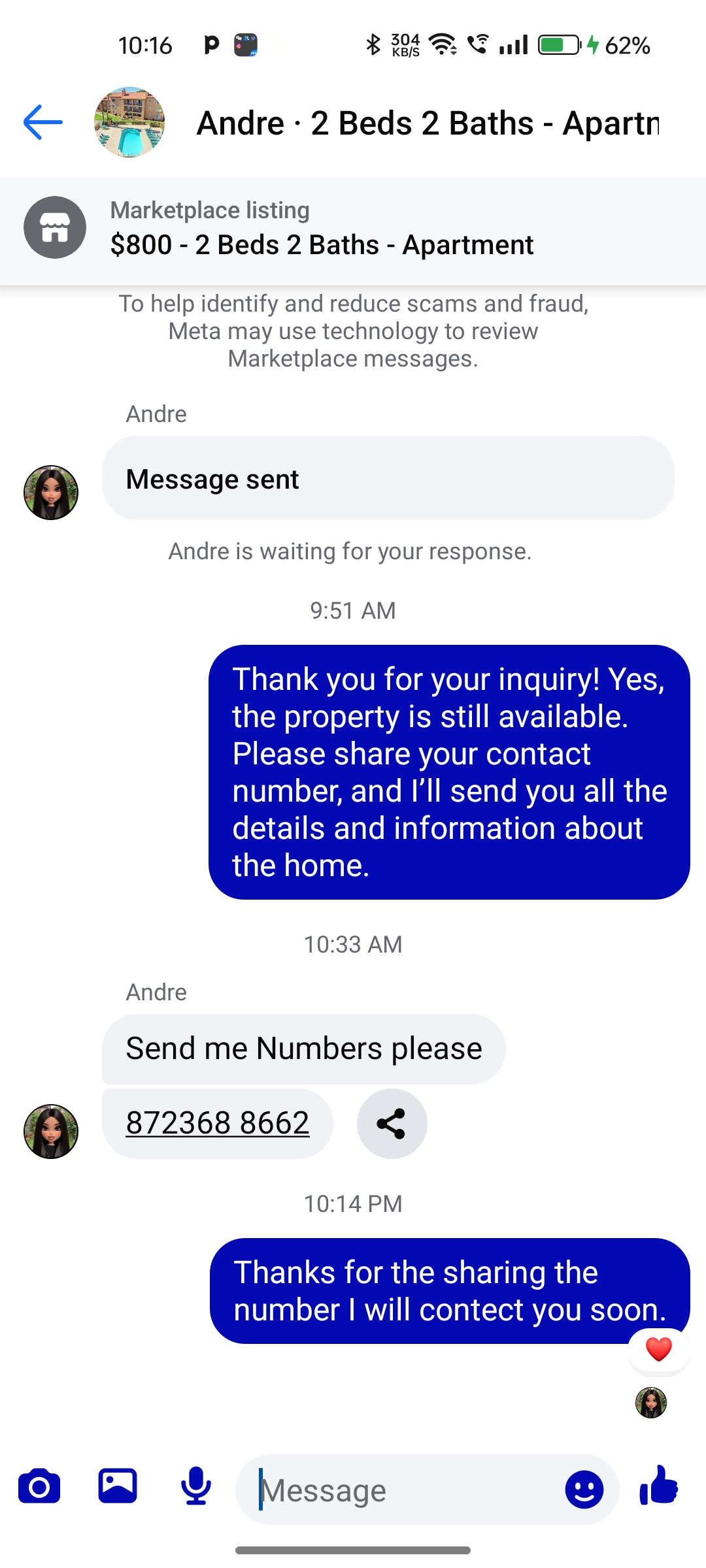Viewport: 706px width, 1568px height.
Task: Open the heart reaction on the last message
Action: (659, 1350)
